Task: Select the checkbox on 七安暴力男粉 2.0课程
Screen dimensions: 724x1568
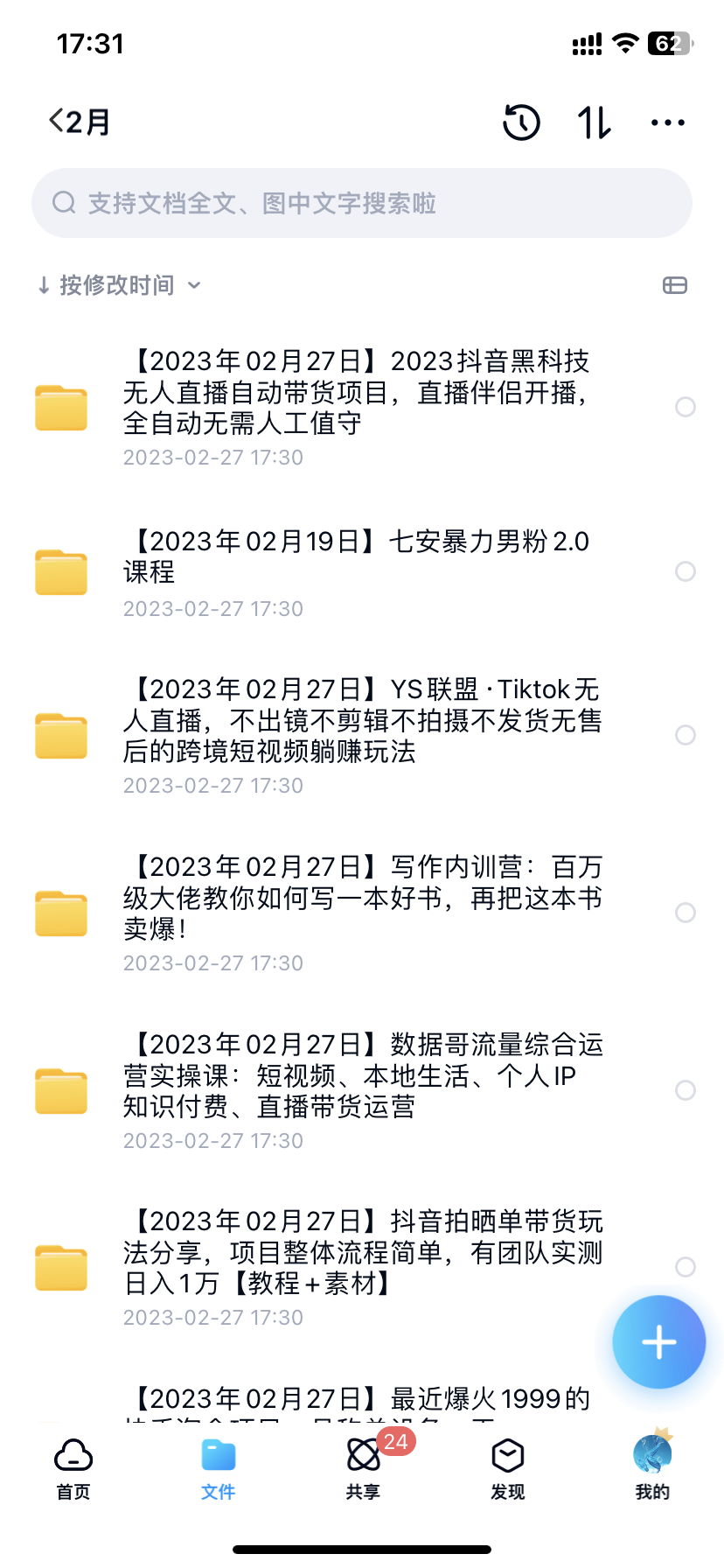Action: 686,571
